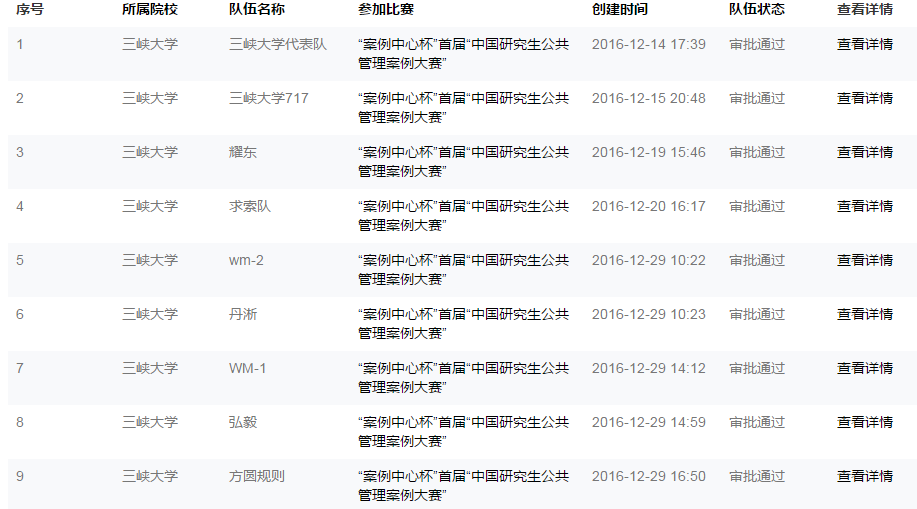View details of team 三峡大学717

pos(864,98)
